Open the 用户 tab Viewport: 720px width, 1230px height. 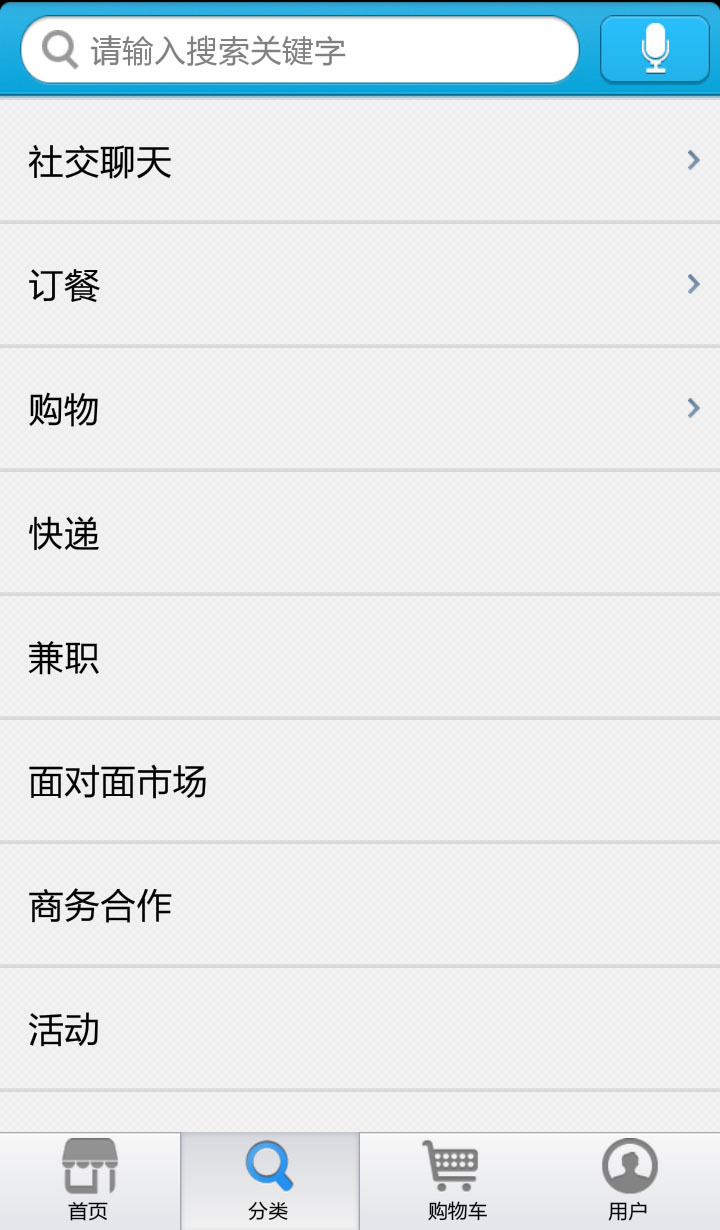630,1181
